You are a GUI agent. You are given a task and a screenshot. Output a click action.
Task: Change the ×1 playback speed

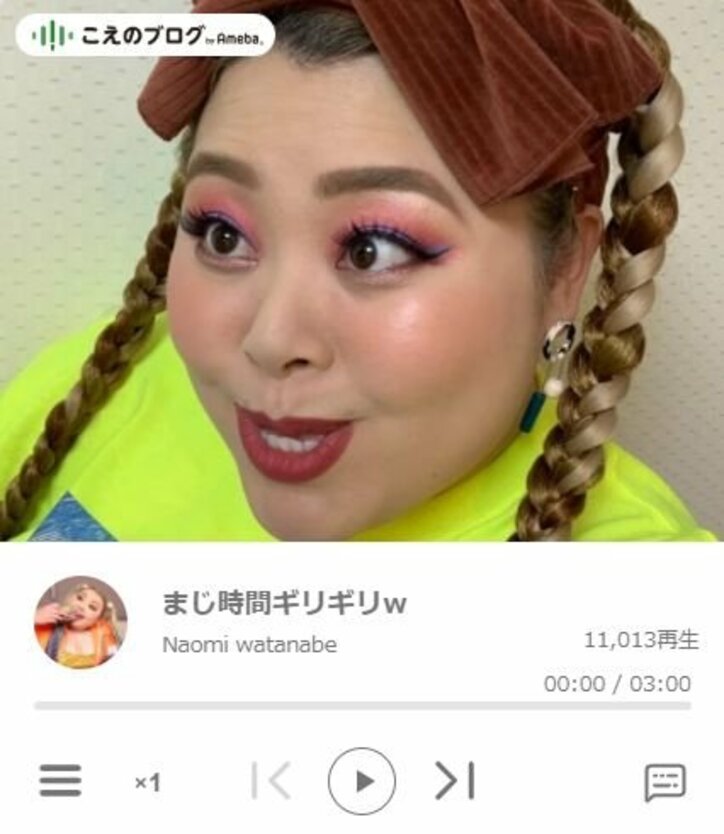pos(147,783)
